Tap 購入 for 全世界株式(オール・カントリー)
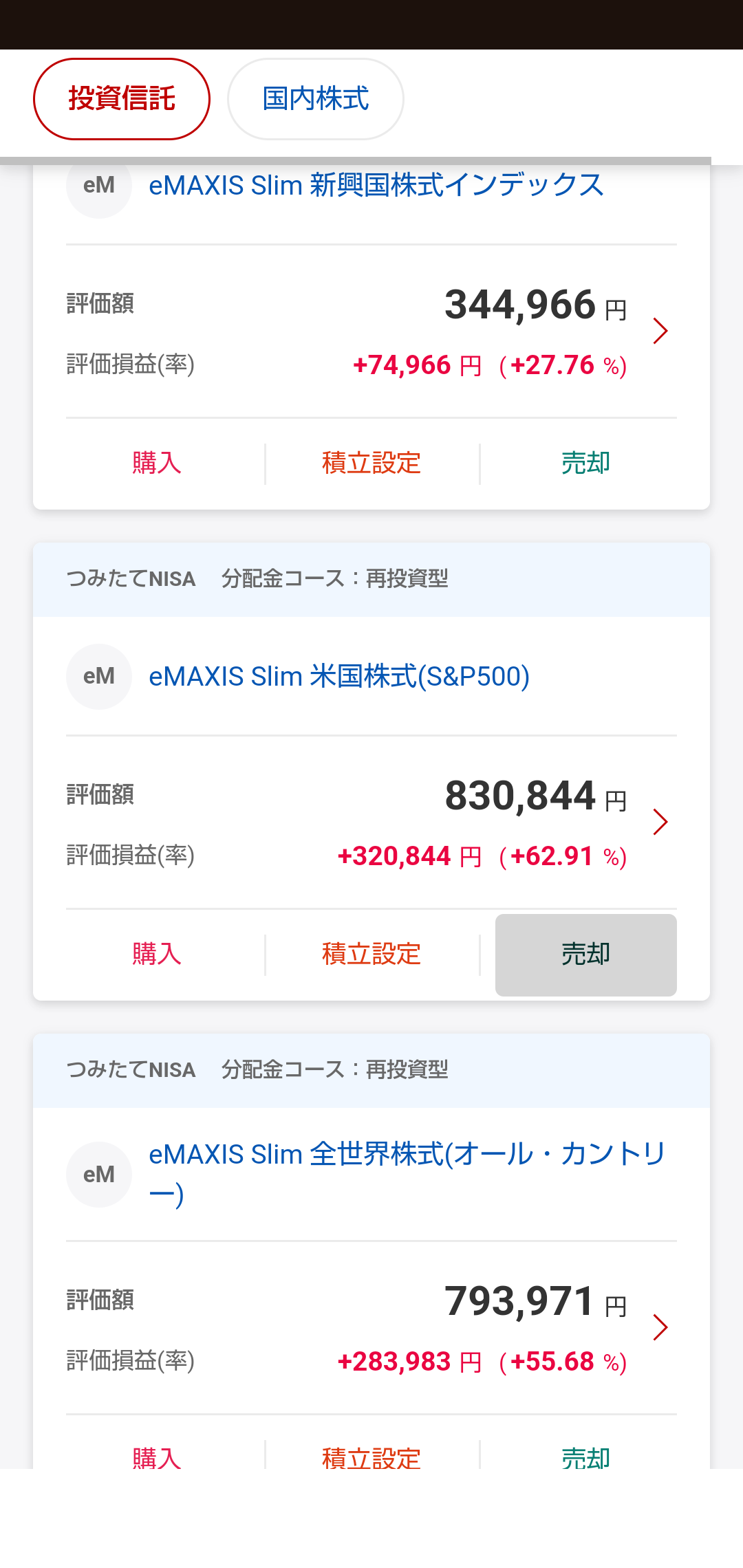The height and width of the screenshot is (1568, 743). (157, 1457)
